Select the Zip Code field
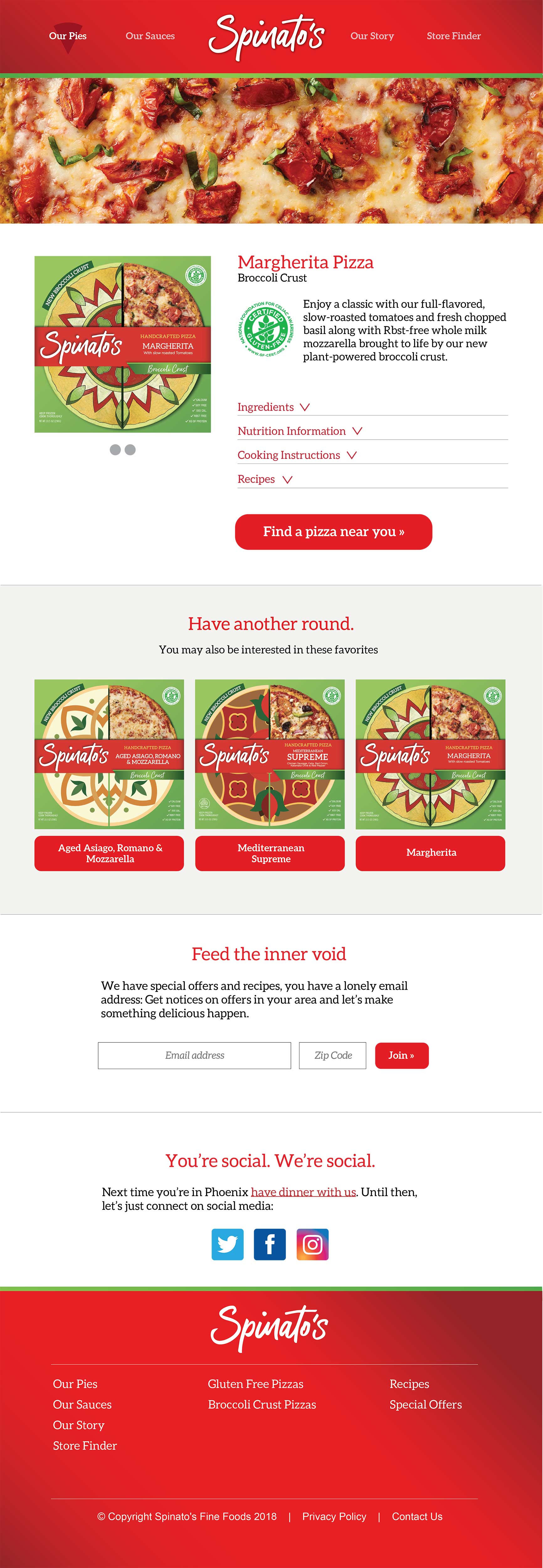 coord(332,1056)
